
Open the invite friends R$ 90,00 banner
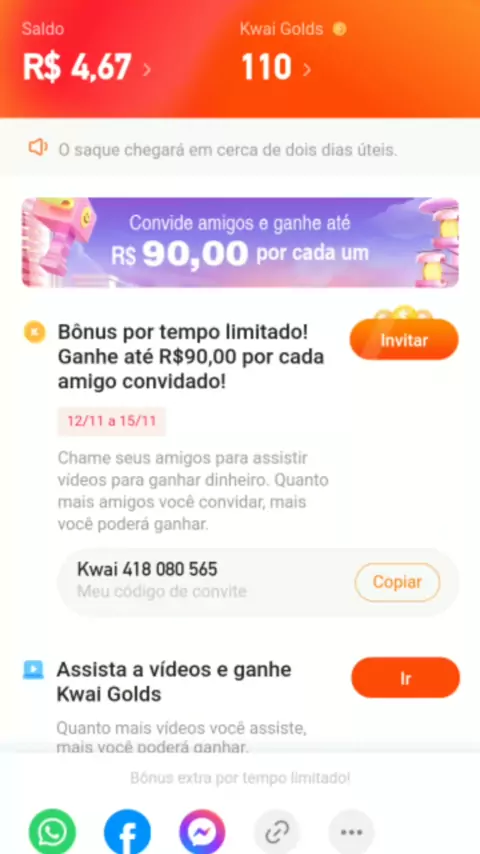240,242
